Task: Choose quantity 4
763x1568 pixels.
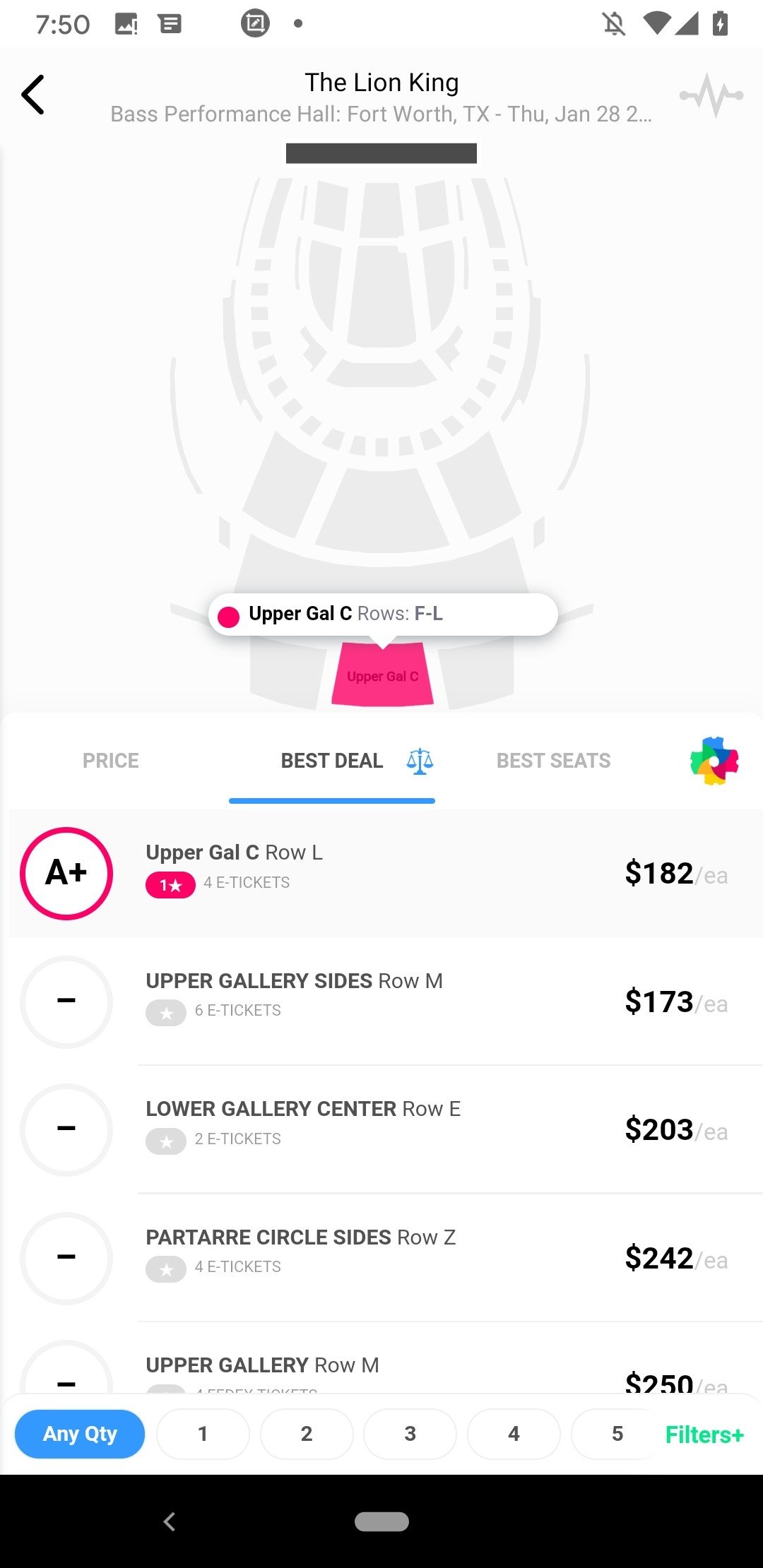Action: pyautogui.click(x=514, y=1434)
